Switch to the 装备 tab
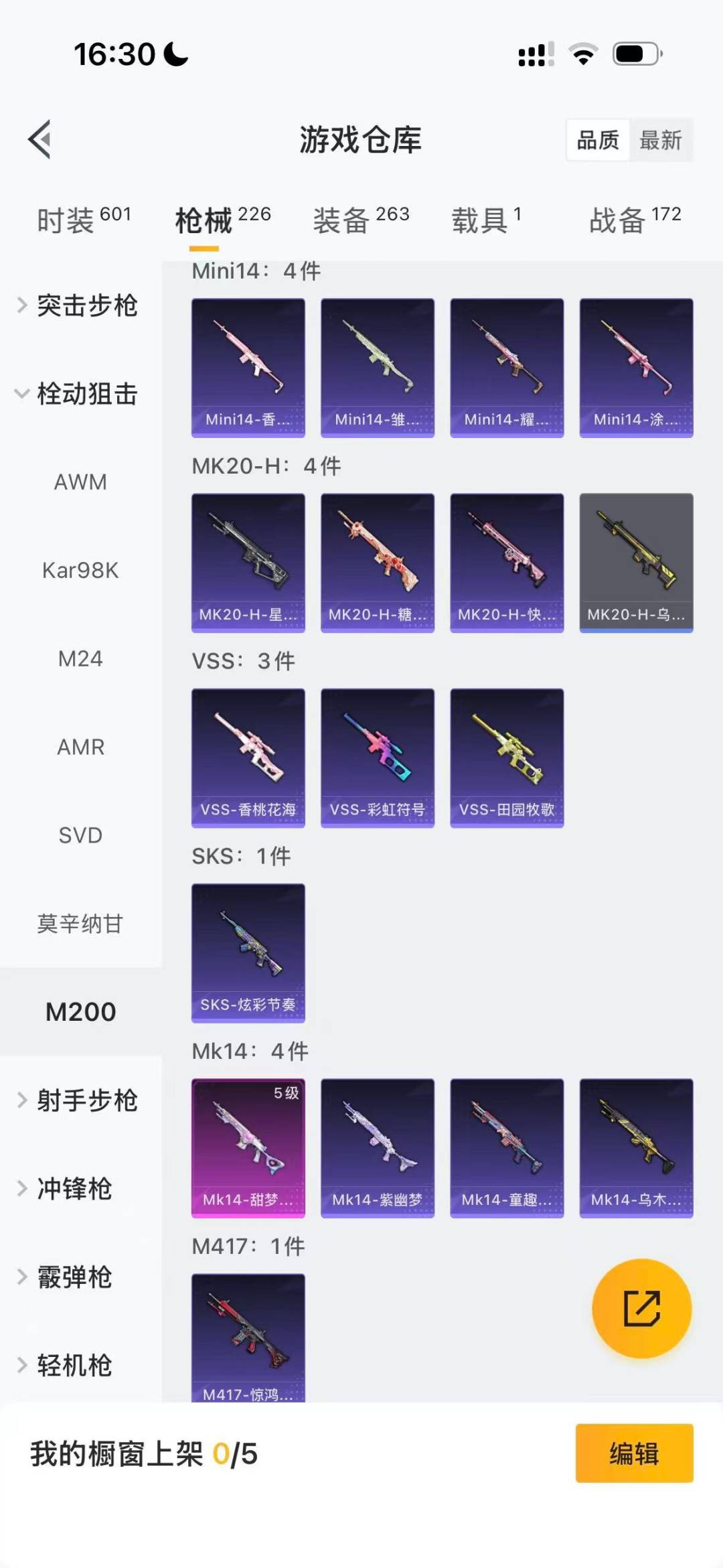 361,220
